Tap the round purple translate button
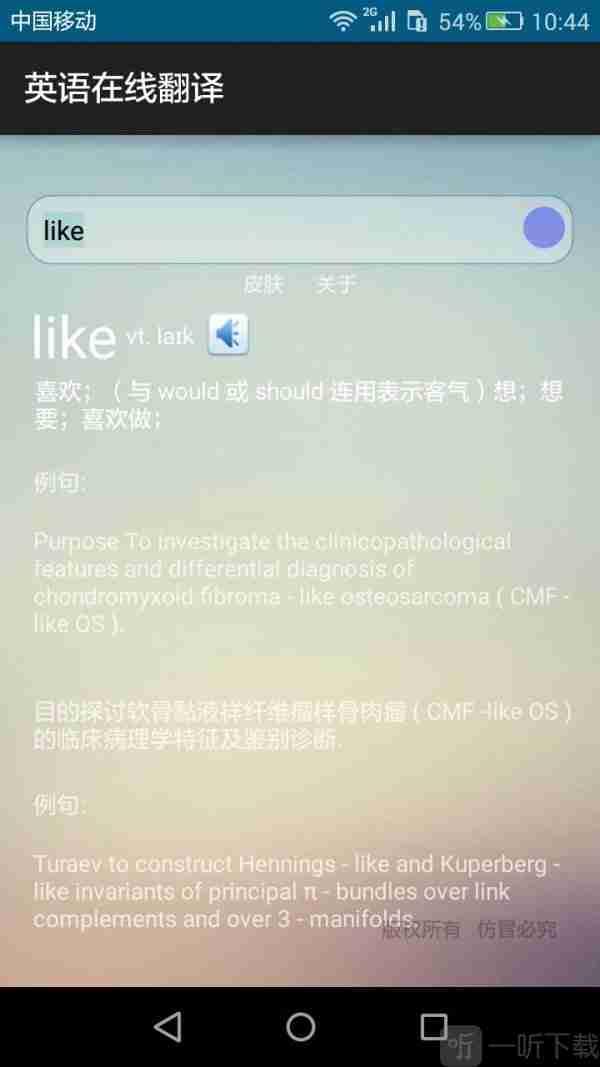 click(543, 229)
